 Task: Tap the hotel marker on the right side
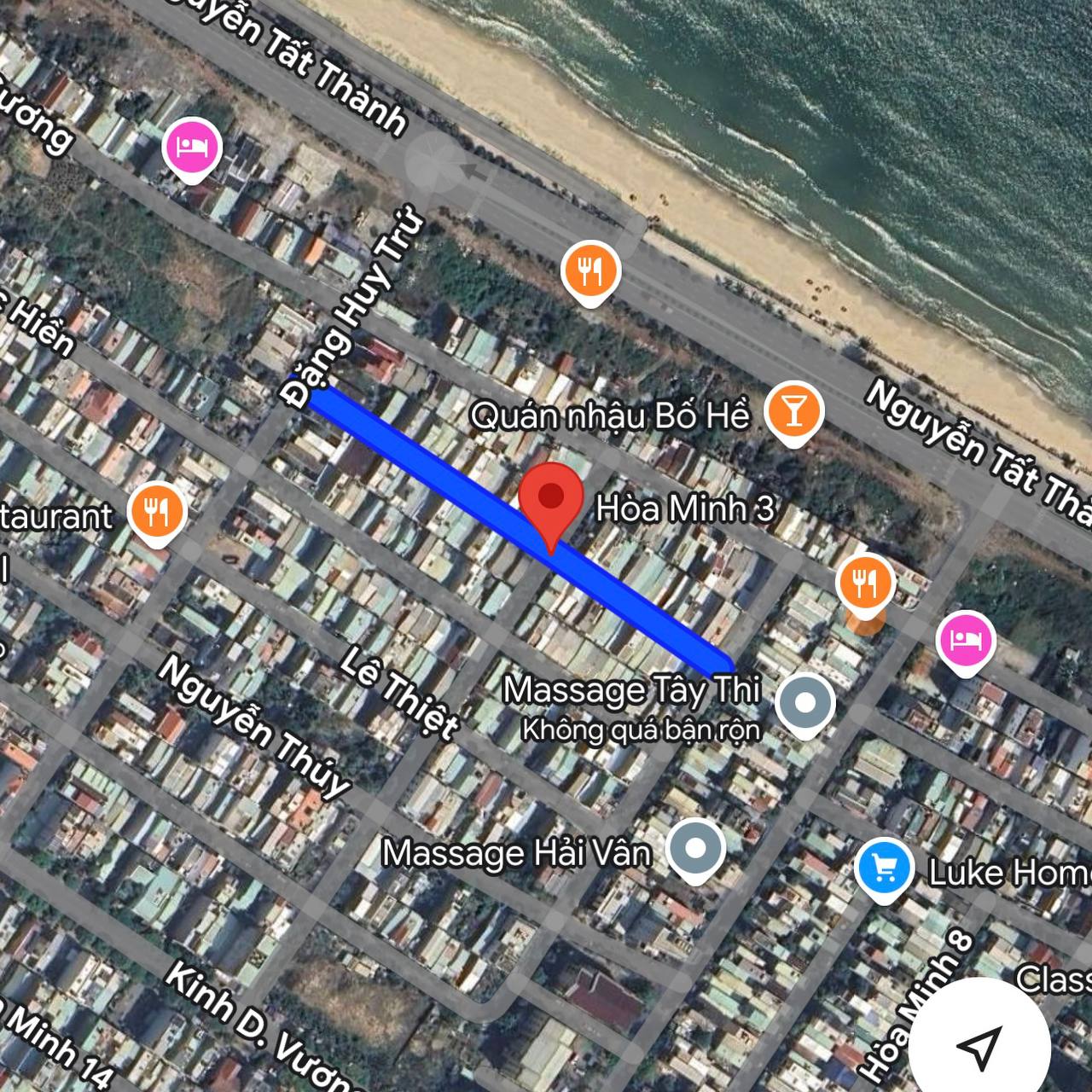pos(966,641)
